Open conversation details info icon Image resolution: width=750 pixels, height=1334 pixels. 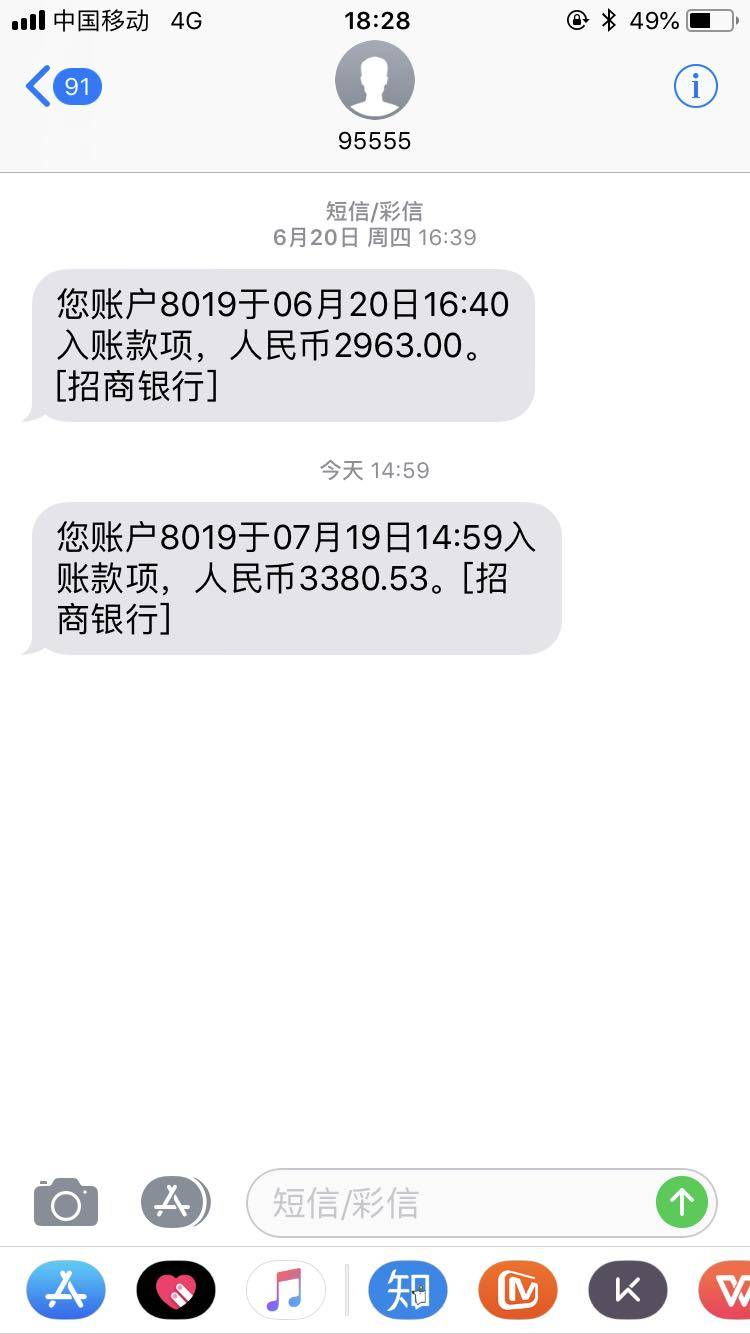[695, 86]
